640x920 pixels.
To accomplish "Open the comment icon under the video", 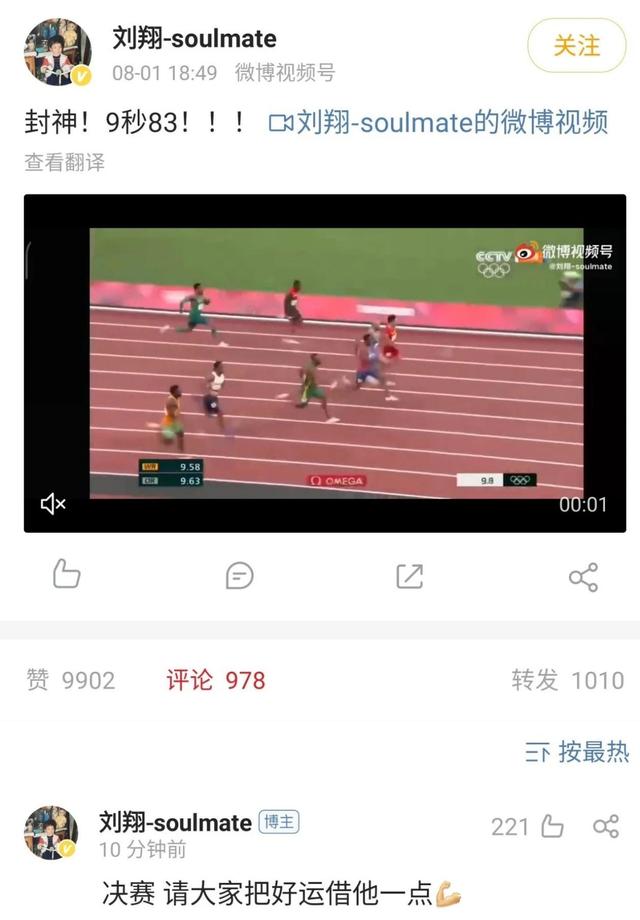I will [x=239, y=575].
